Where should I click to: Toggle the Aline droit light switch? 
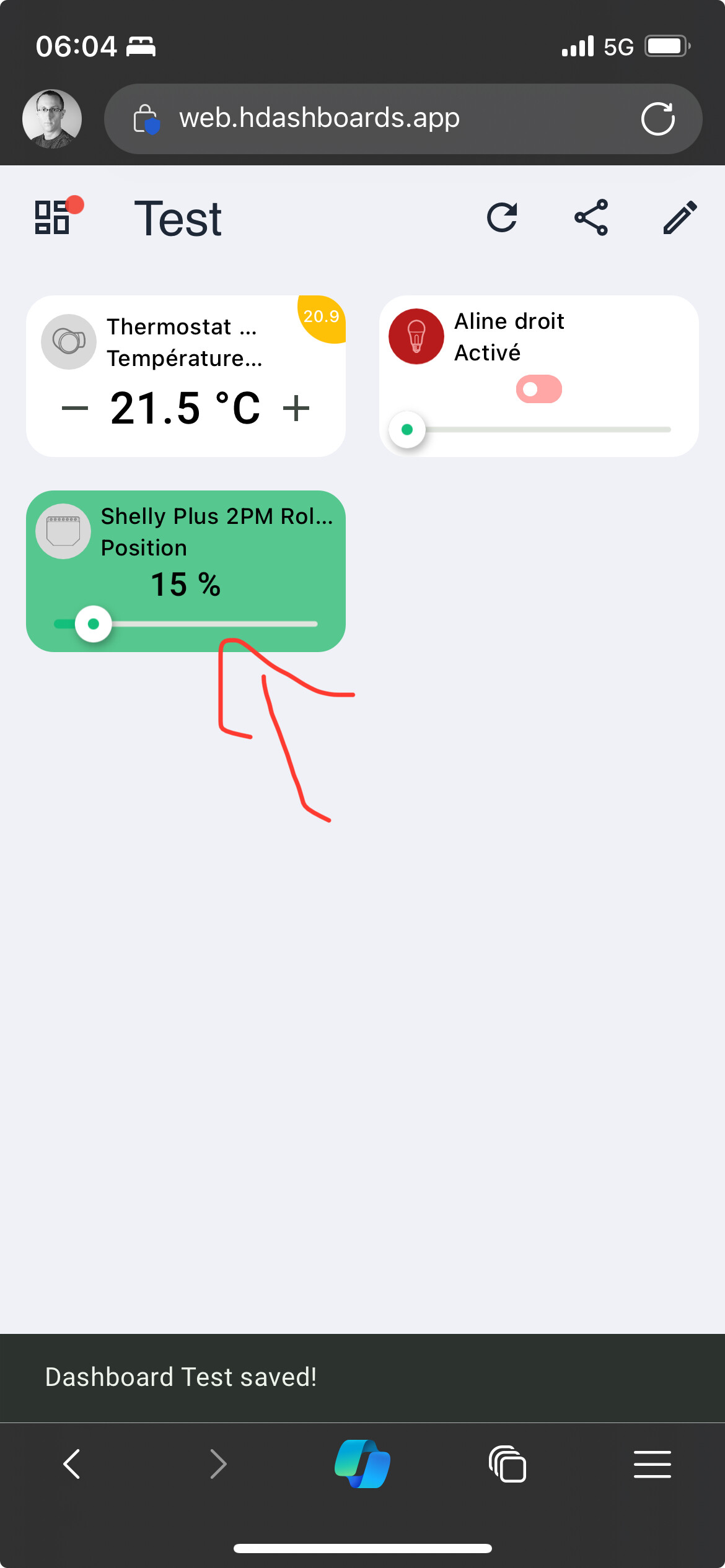pos(538,389)
